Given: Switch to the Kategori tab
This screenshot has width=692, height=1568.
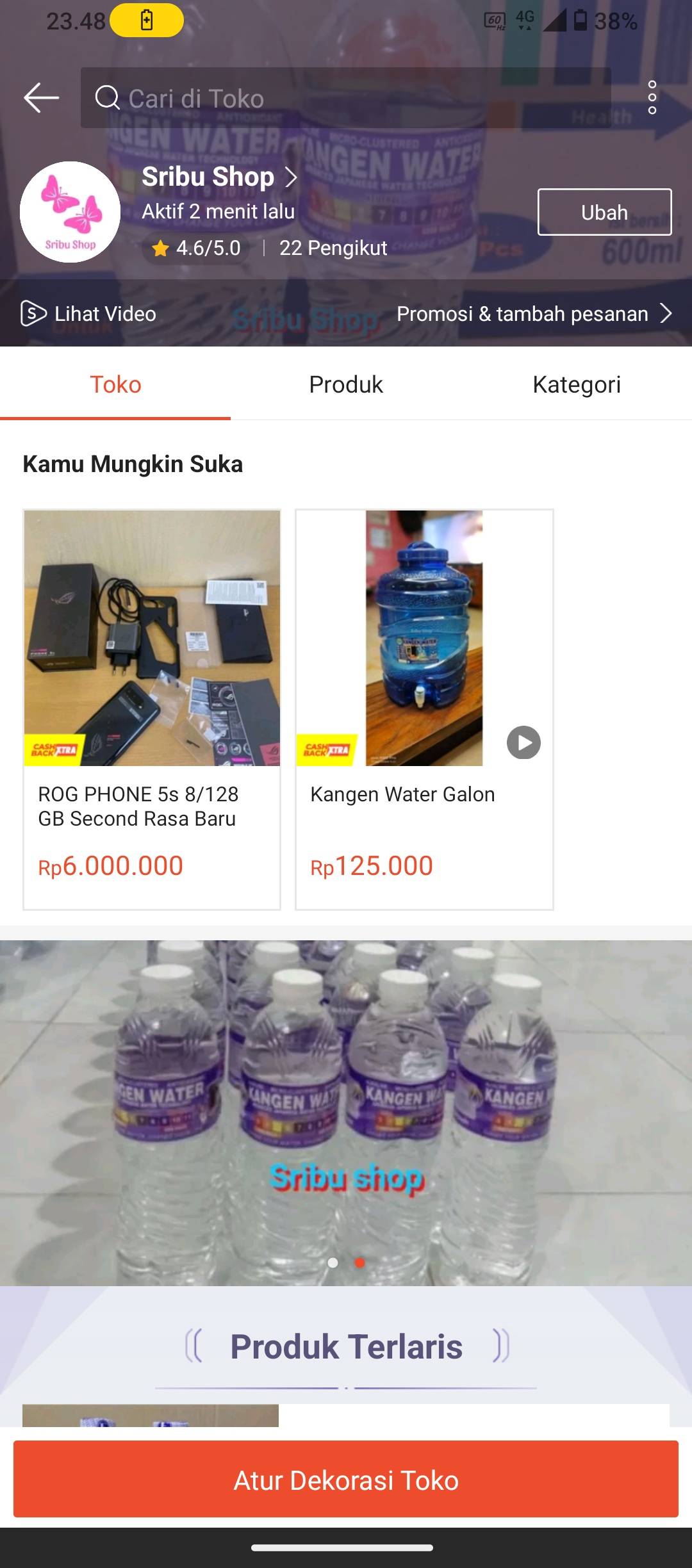Looking at the screenshot, I should [577, 384].
